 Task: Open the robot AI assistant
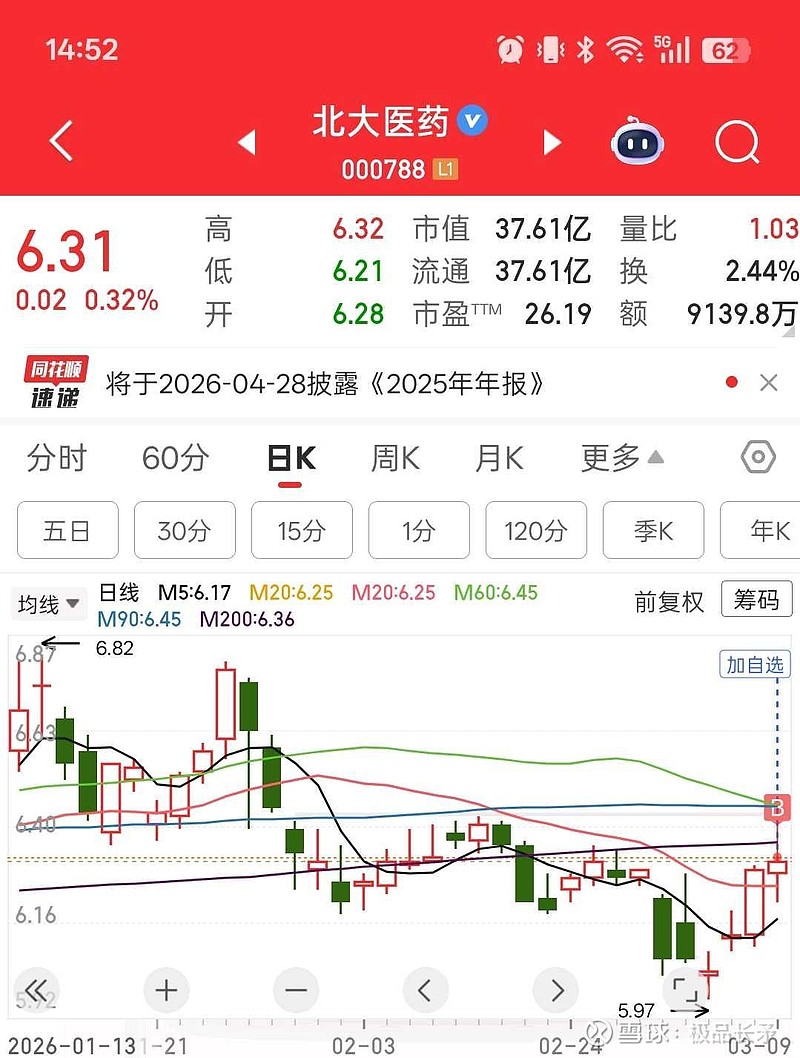[639, 143]
